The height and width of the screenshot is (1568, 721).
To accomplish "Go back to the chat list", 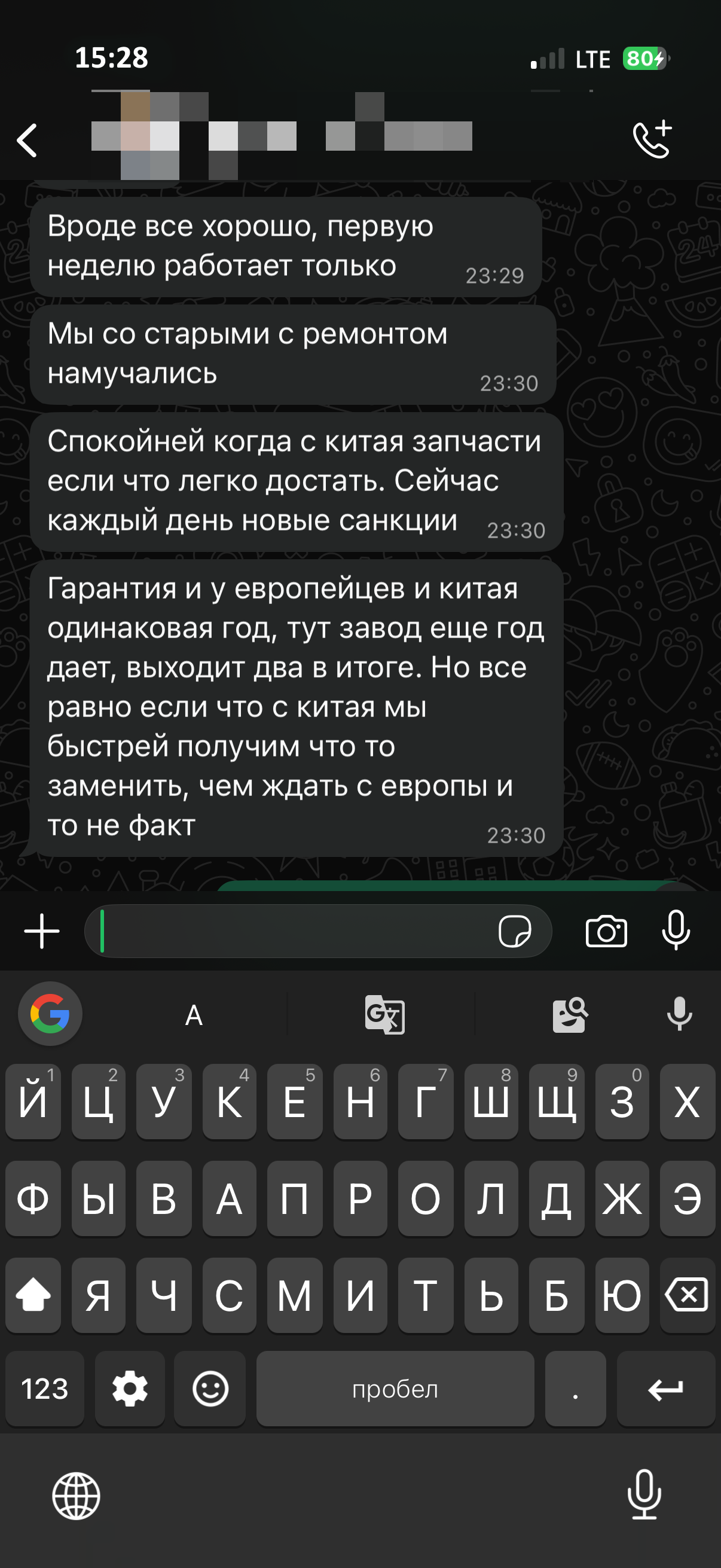I will click(28, 141).
